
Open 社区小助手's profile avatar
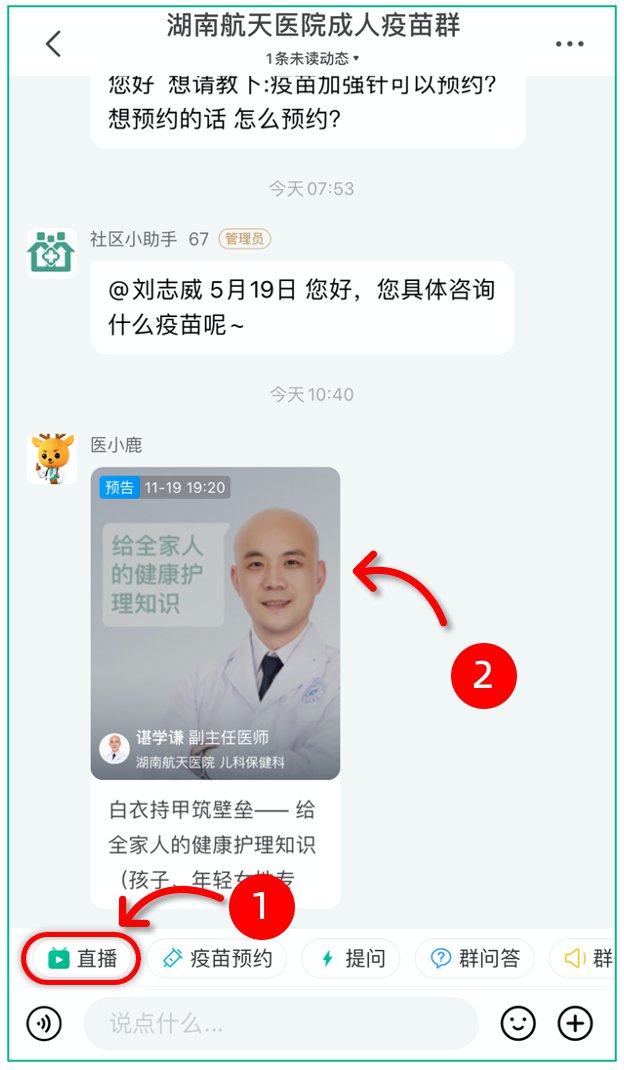[x=50, y=253]
